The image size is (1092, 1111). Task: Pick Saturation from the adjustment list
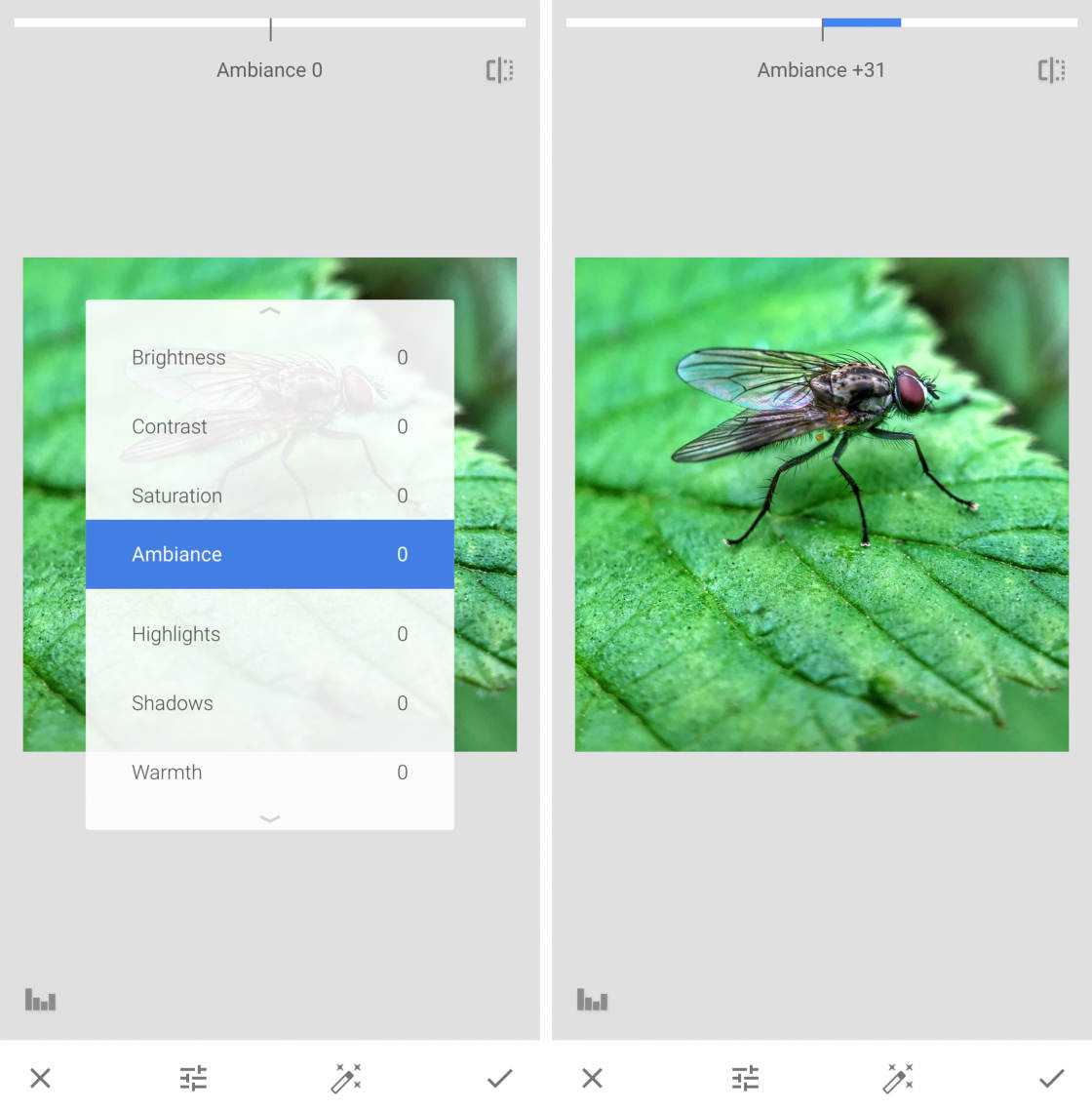click(269, 496)
